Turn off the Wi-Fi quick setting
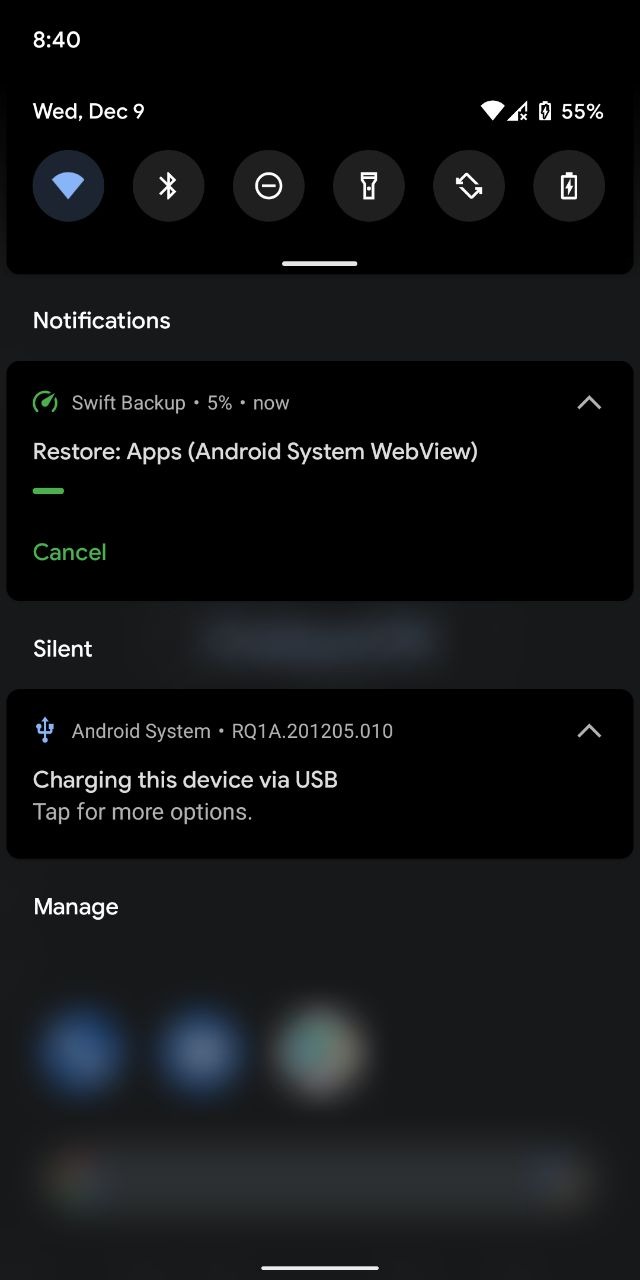This screenshot has height=1280, width=640. (68, 186)
